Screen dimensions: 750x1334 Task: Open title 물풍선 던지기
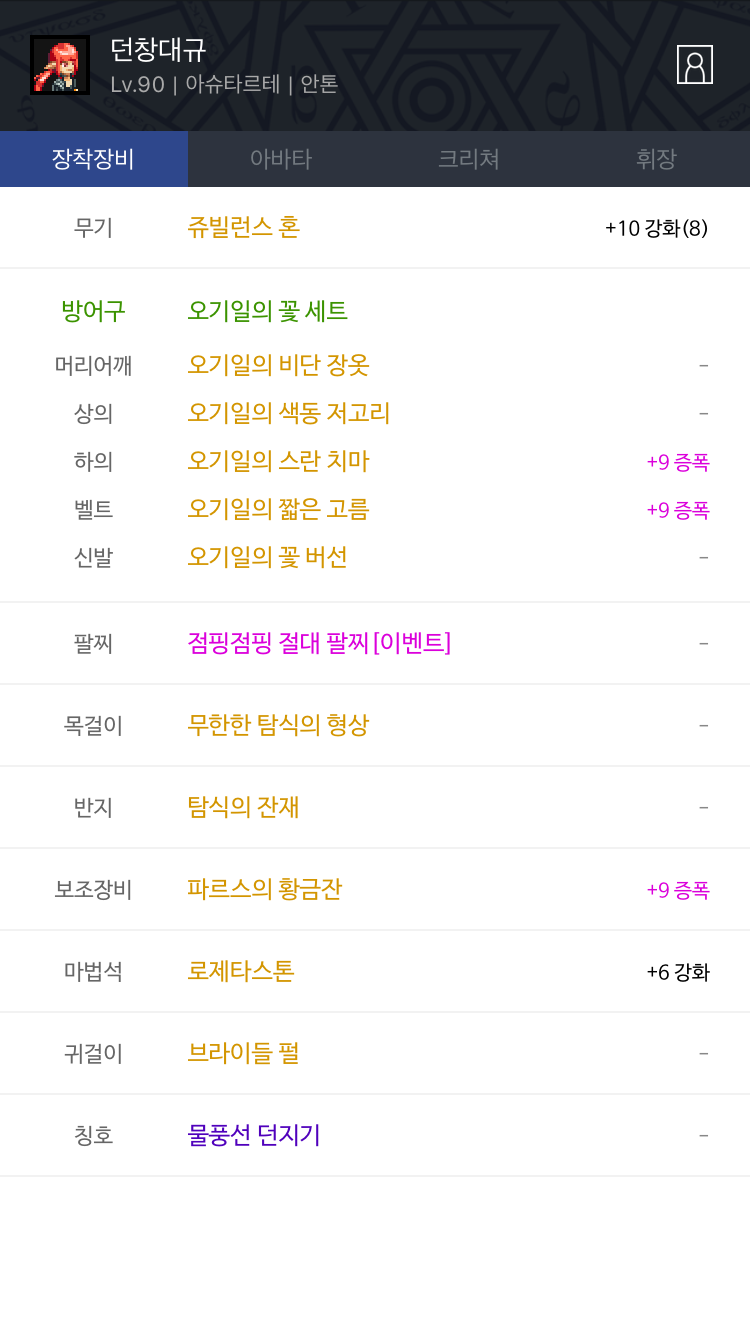[254, 1135]
